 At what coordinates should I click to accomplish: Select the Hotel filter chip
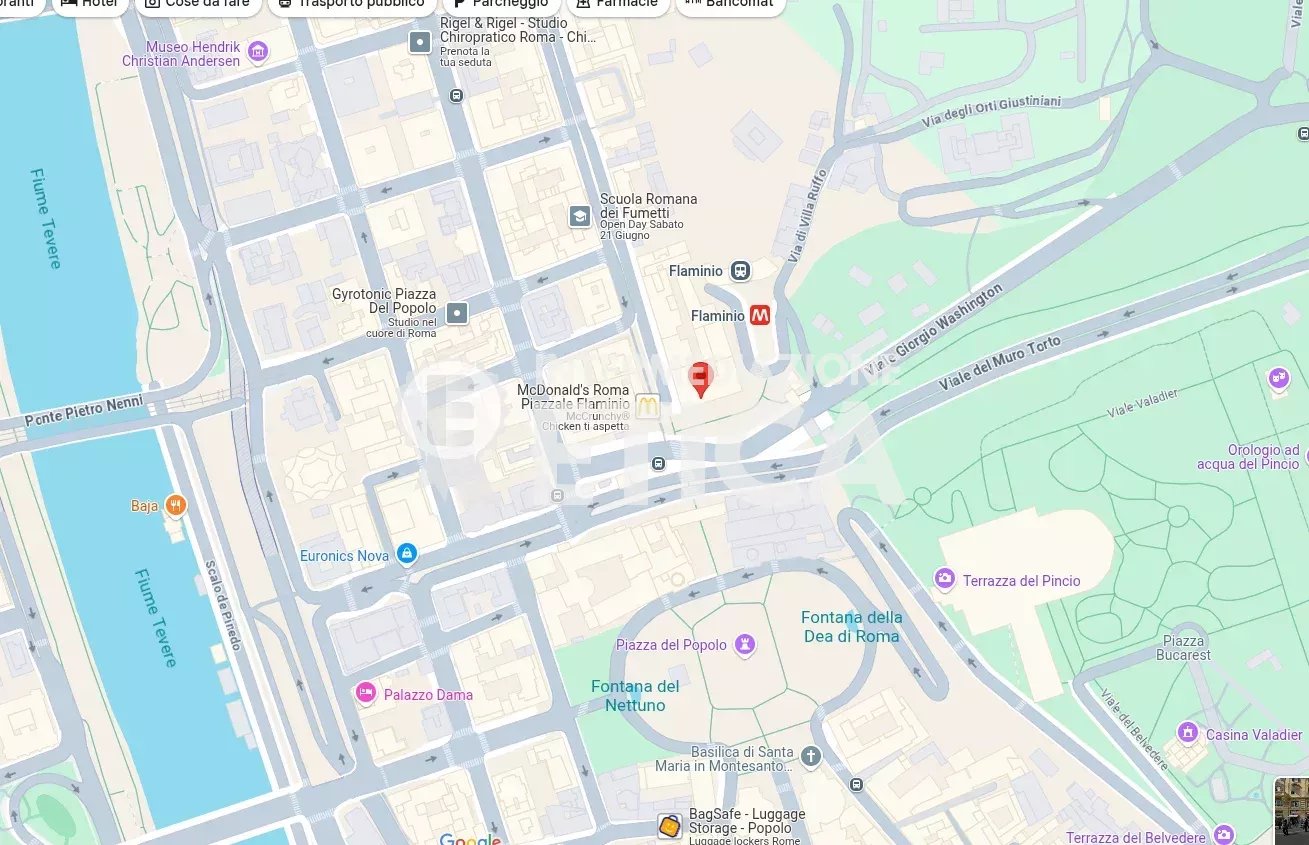pyautogui.click(x=90, y=4)
